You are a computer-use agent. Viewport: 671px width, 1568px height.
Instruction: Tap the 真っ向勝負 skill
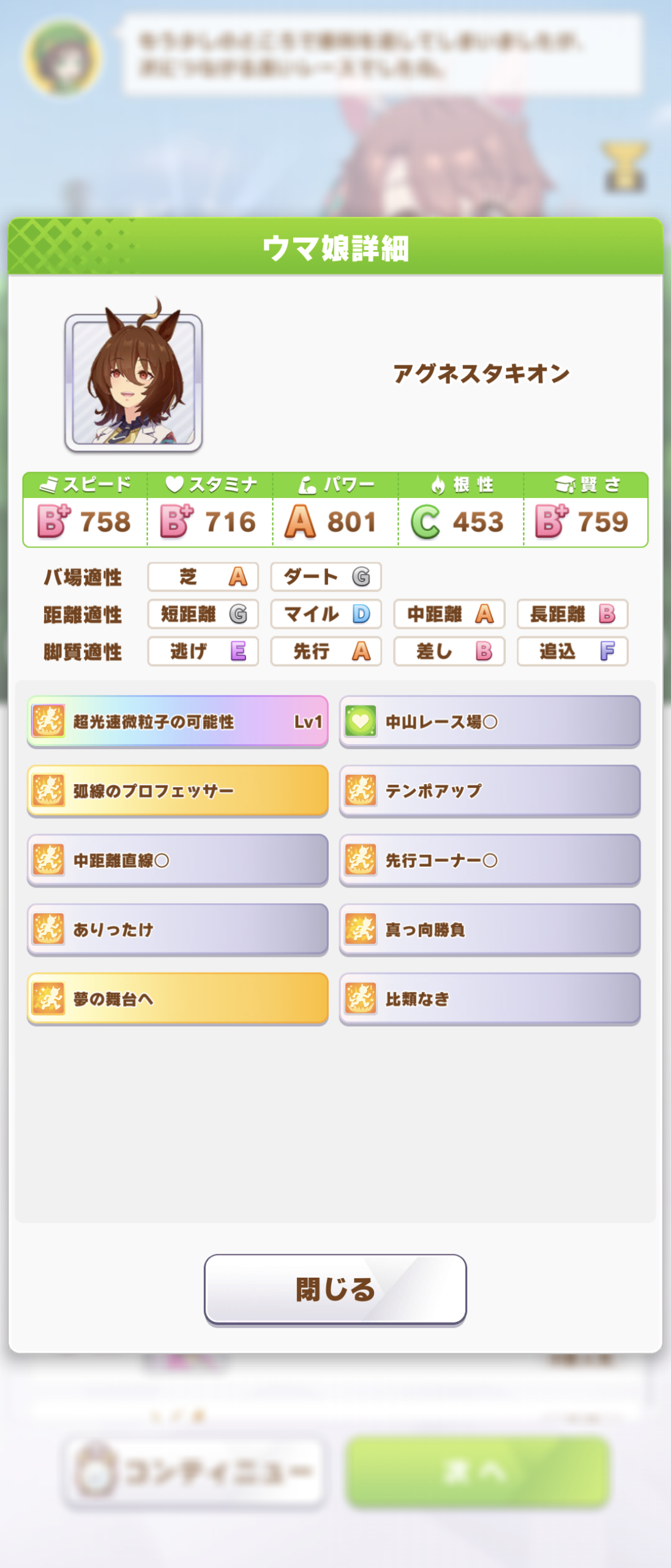click(x=490, y=929)
